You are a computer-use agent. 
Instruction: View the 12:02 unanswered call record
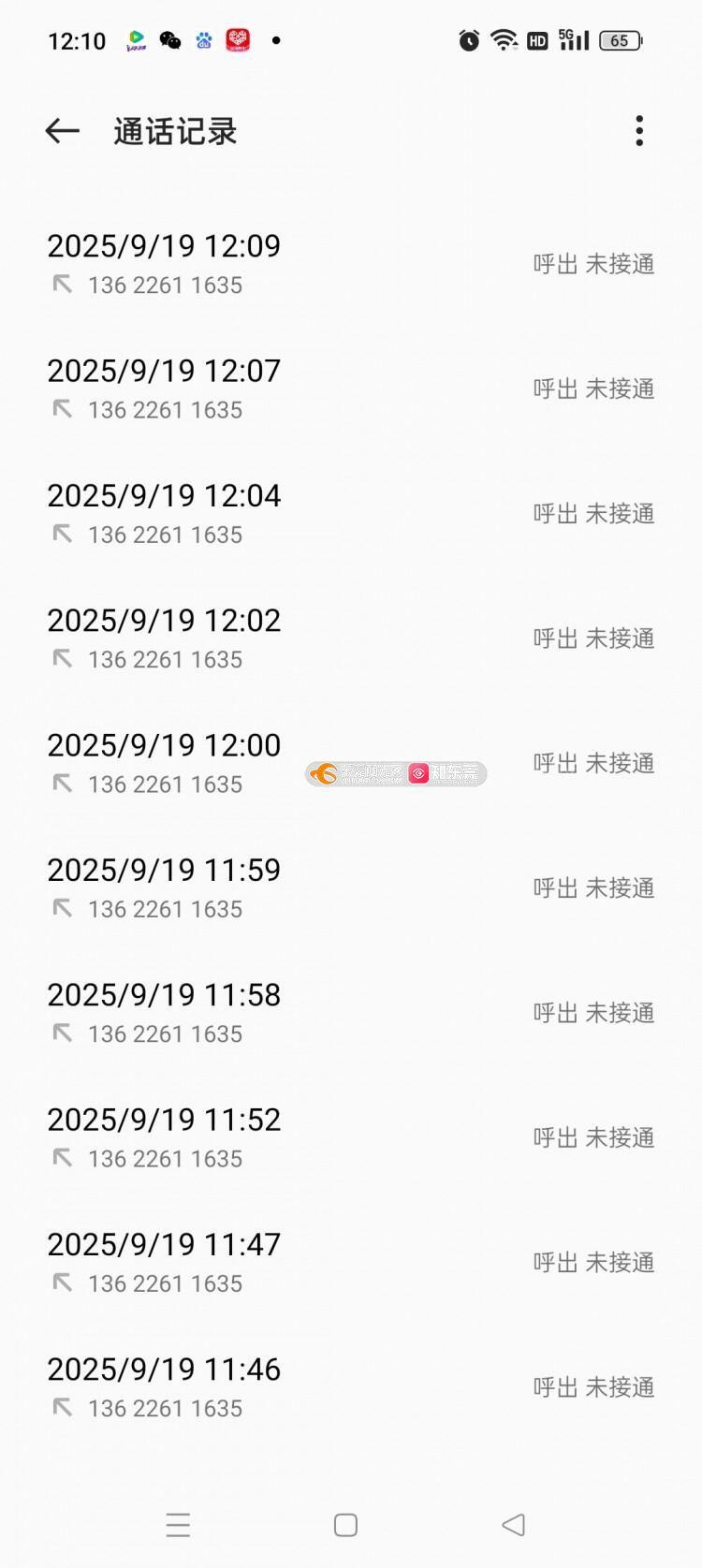[x=350, y=638]
